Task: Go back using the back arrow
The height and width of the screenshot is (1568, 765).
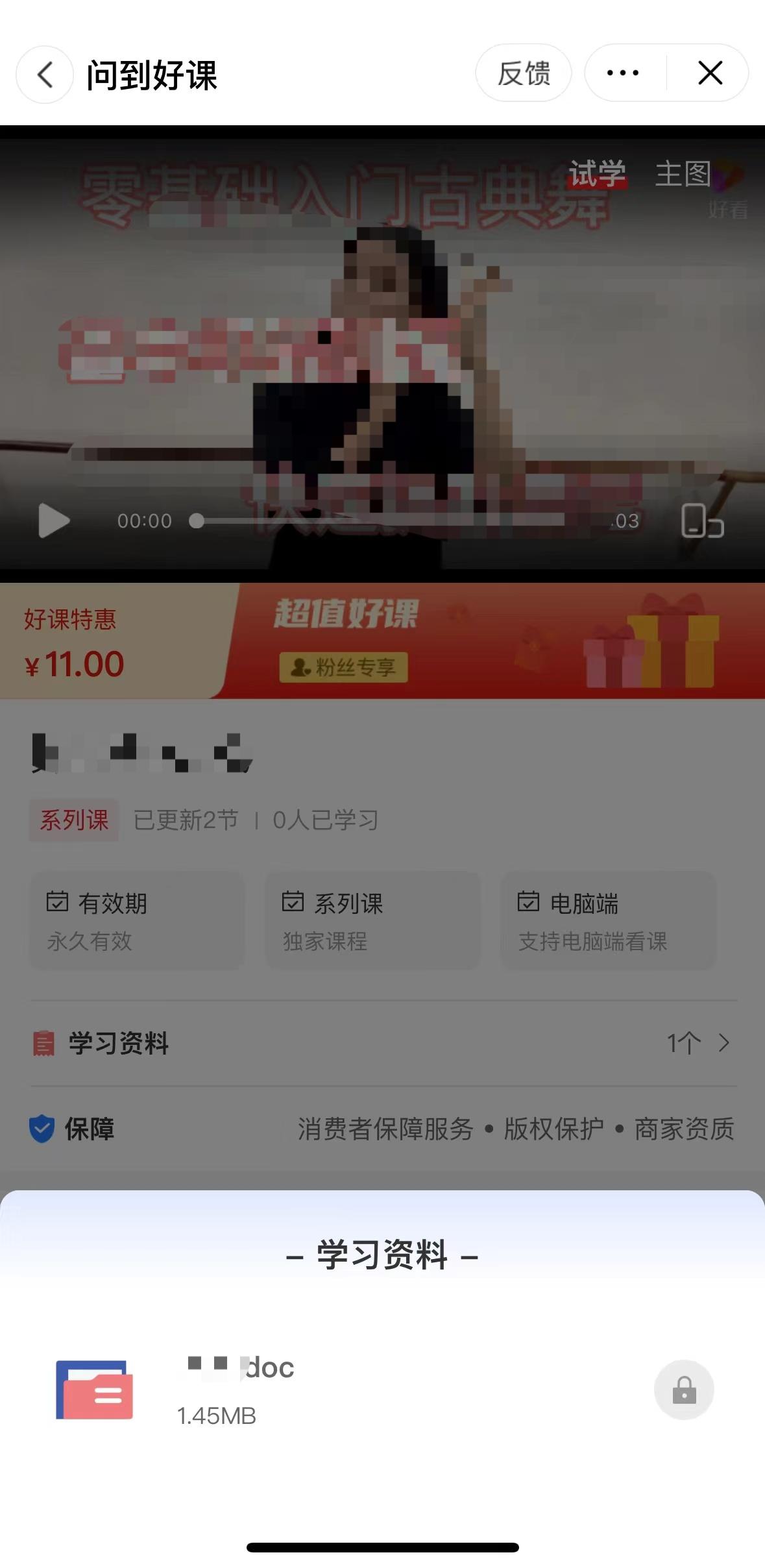Action: 45,75
